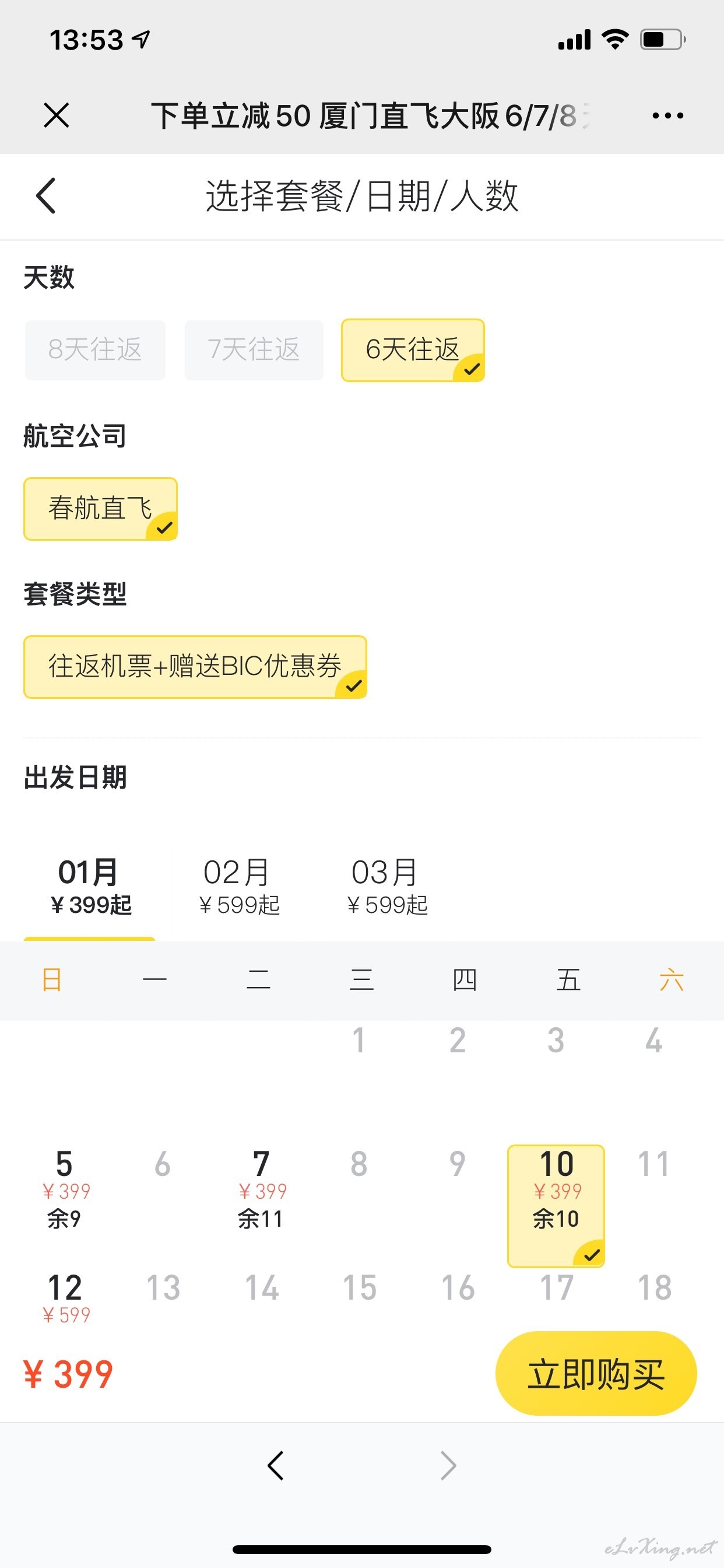Select the 7天往返 option
Viewport: 724px width, 1568px height.
coord(254,350)
